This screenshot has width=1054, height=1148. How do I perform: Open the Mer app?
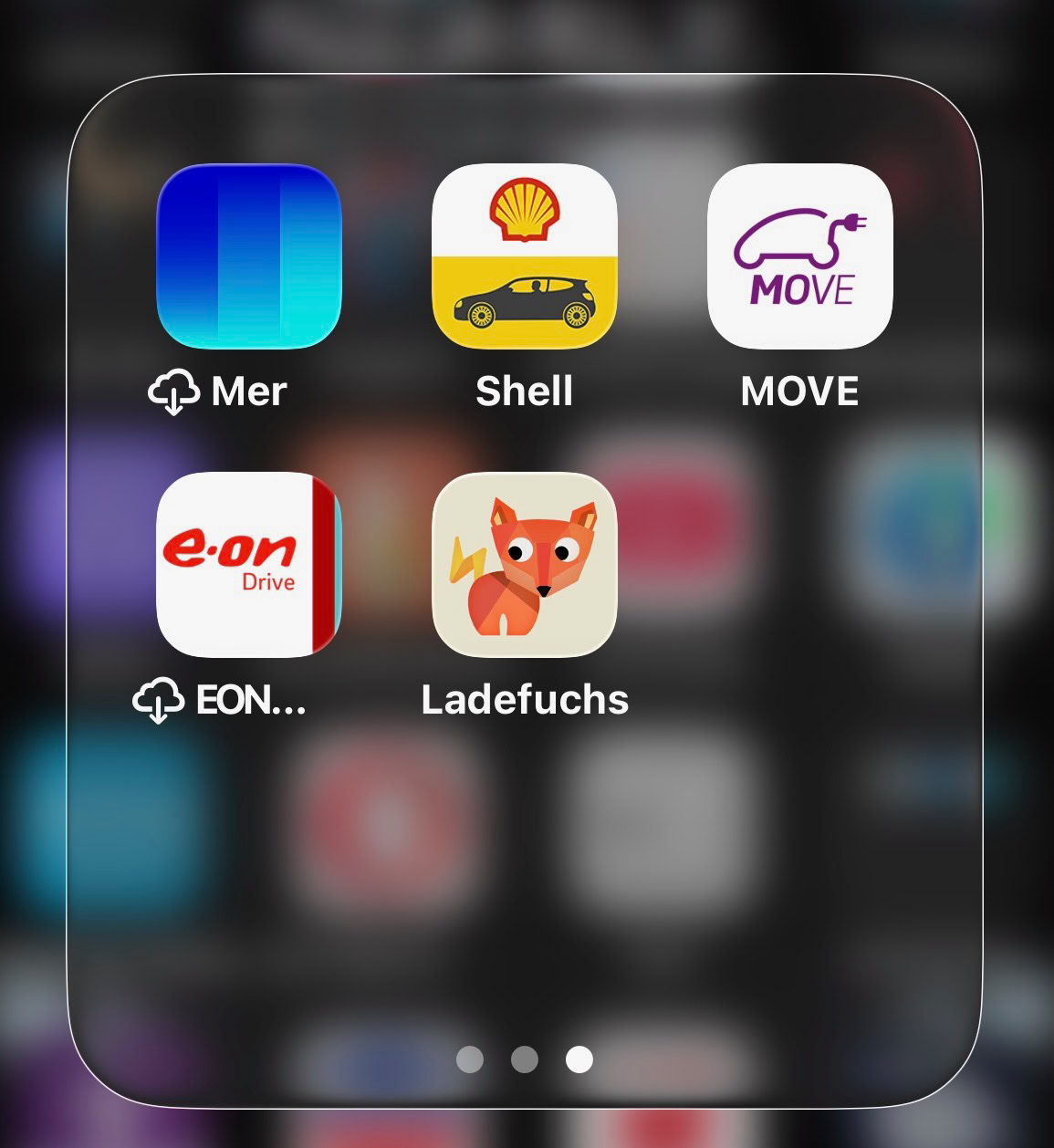click(x=248, y=256)
